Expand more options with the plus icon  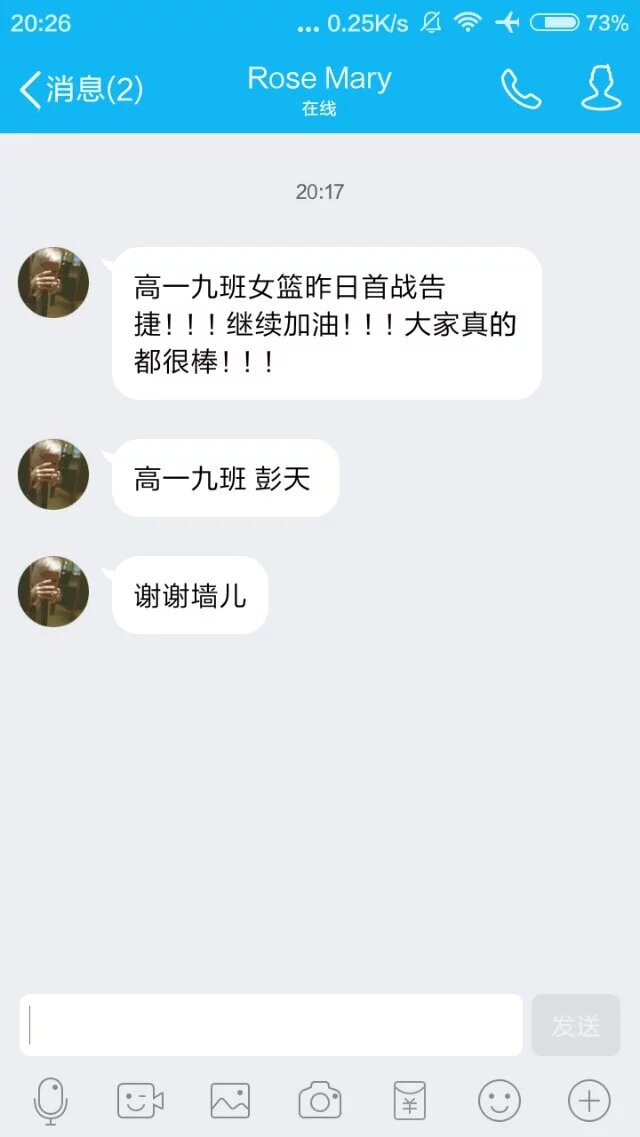pos(589,1101)
